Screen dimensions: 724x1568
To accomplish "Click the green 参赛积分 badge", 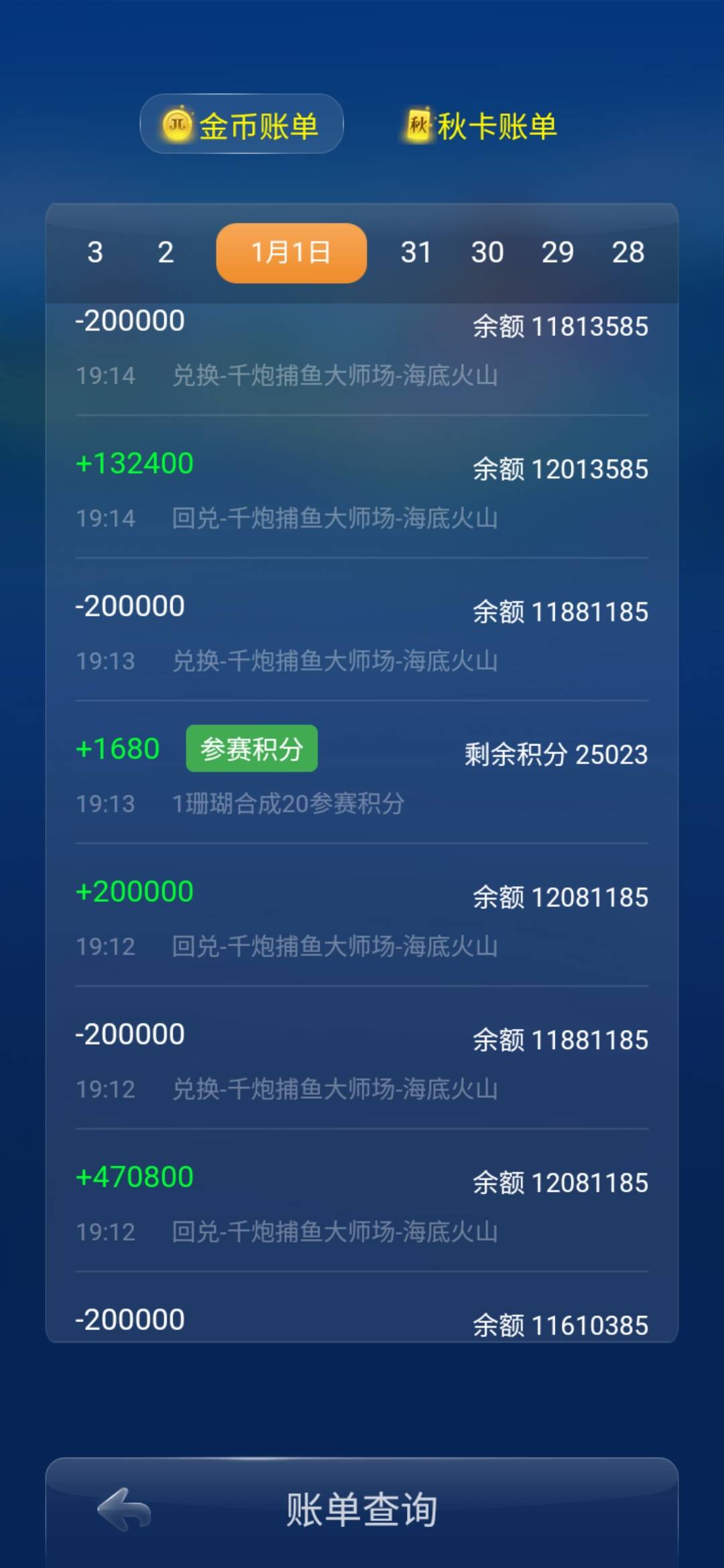I will [x=251, y=748].
